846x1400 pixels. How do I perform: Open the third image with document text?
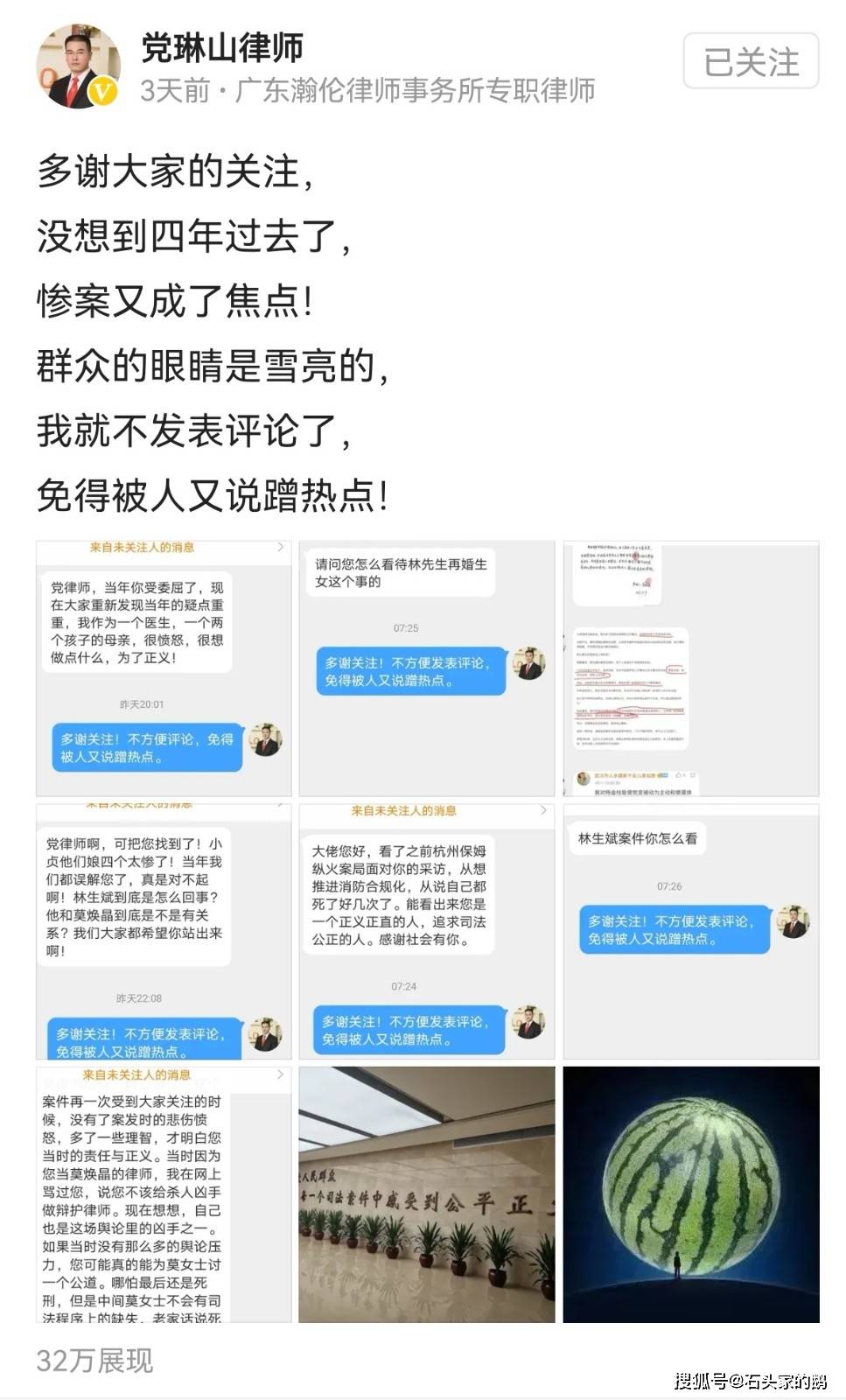[691, 668]
